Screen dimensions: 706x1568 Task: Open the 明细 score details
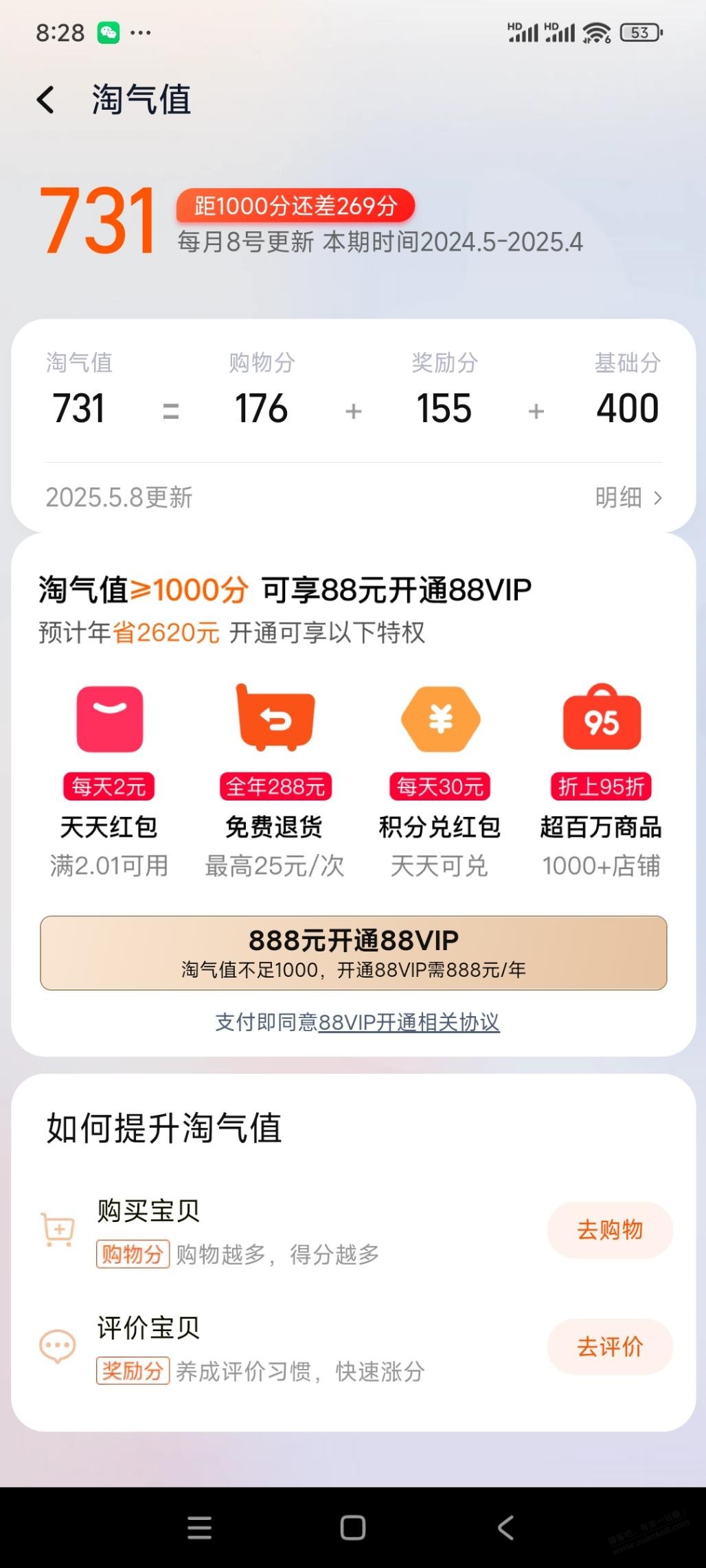point(628,498)
